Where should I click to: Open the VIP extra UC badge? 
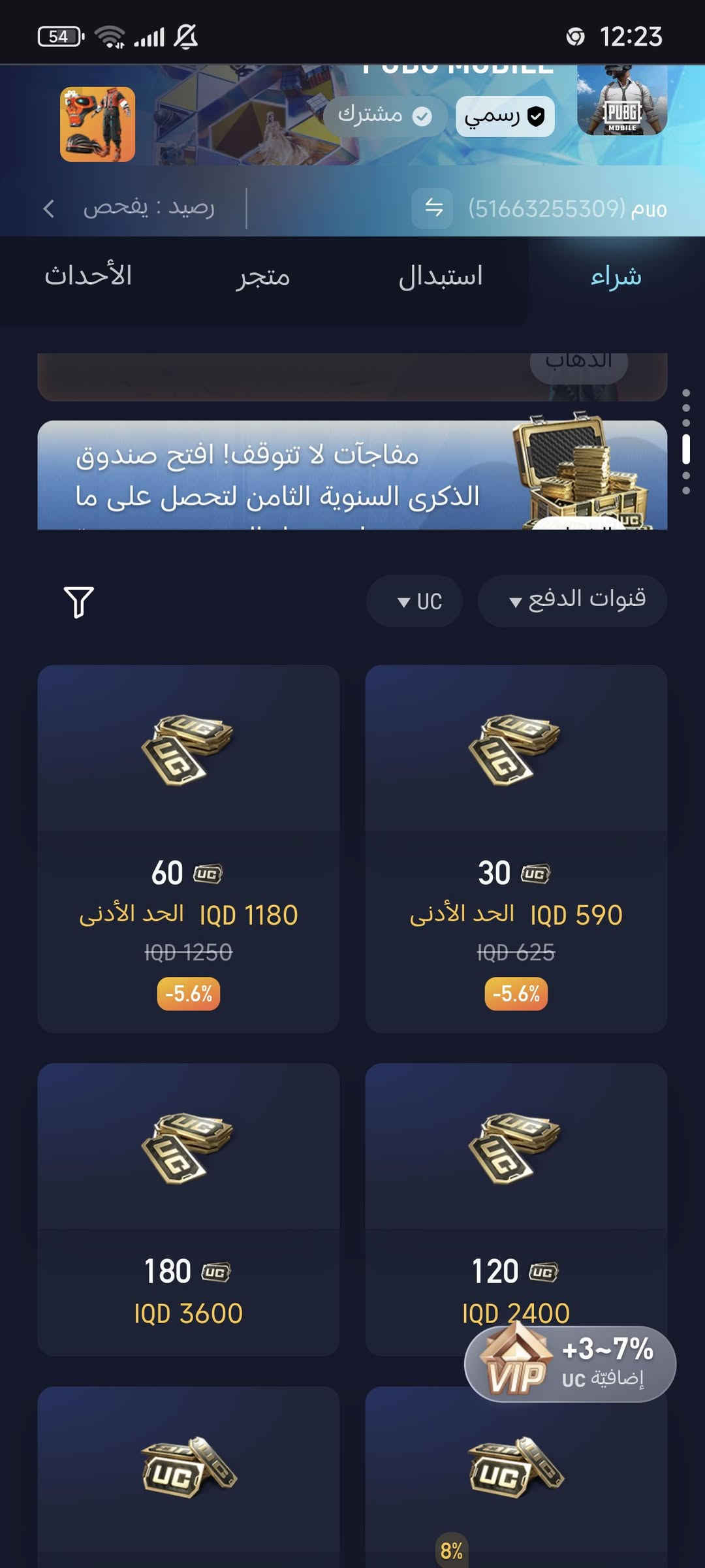(x=570, y=1364)
